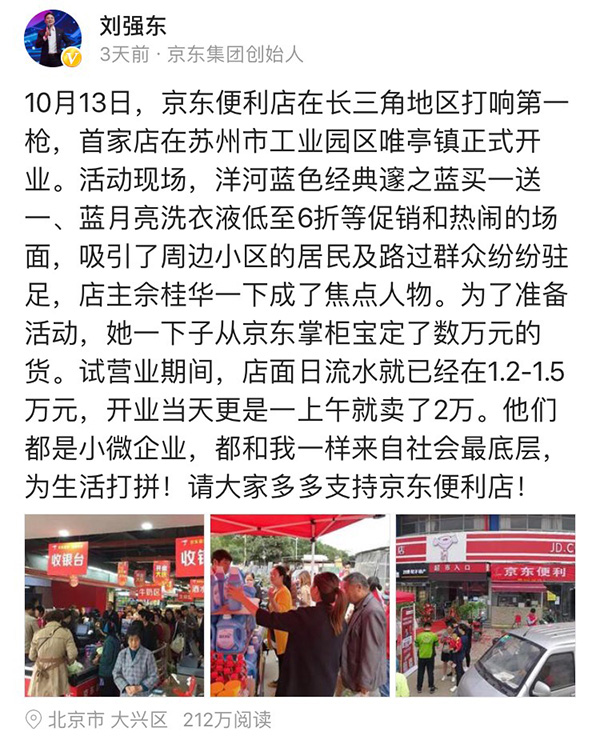Open the third photo of 京东便利 storefront
The height and width of the screenshot is (740, 600).
(x=485, y=605)
